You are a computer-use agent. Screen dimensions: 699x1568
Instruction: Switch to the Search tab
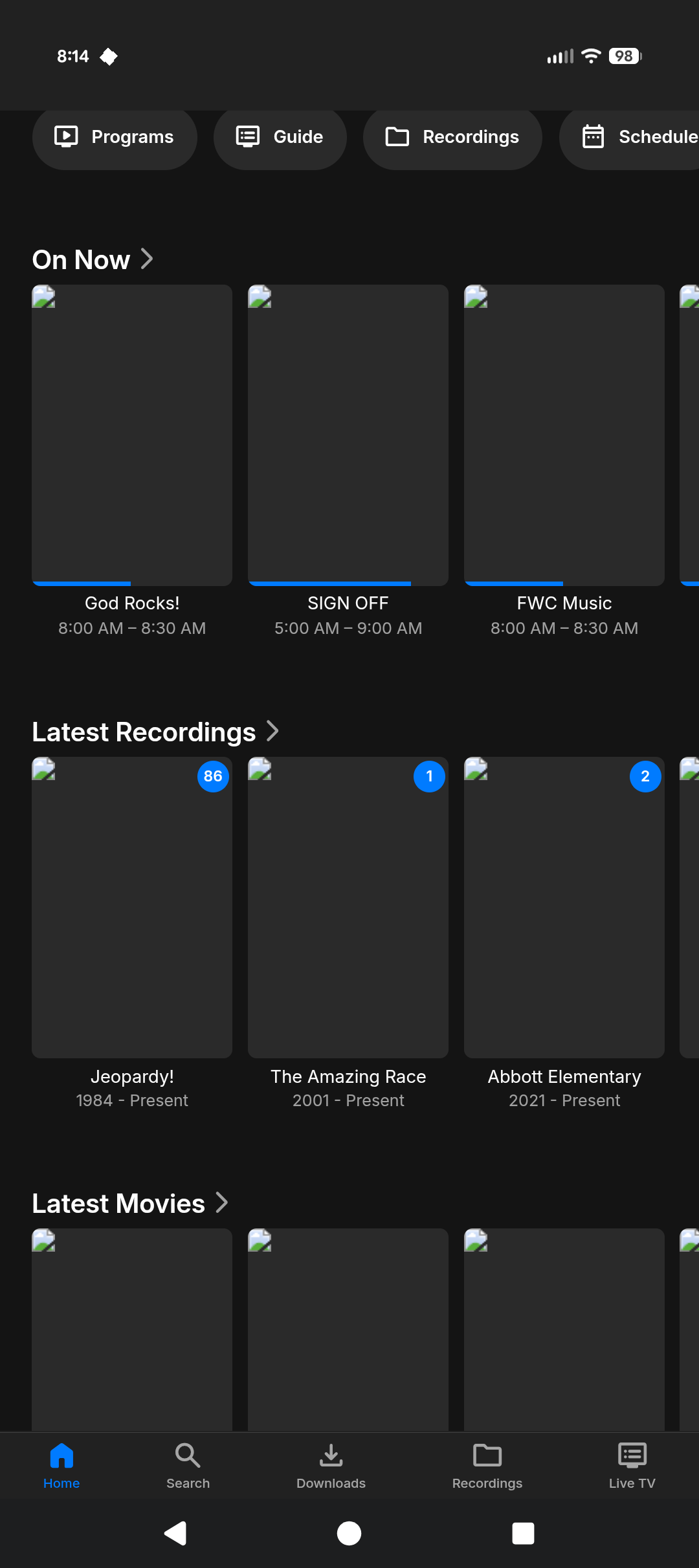188,1466
